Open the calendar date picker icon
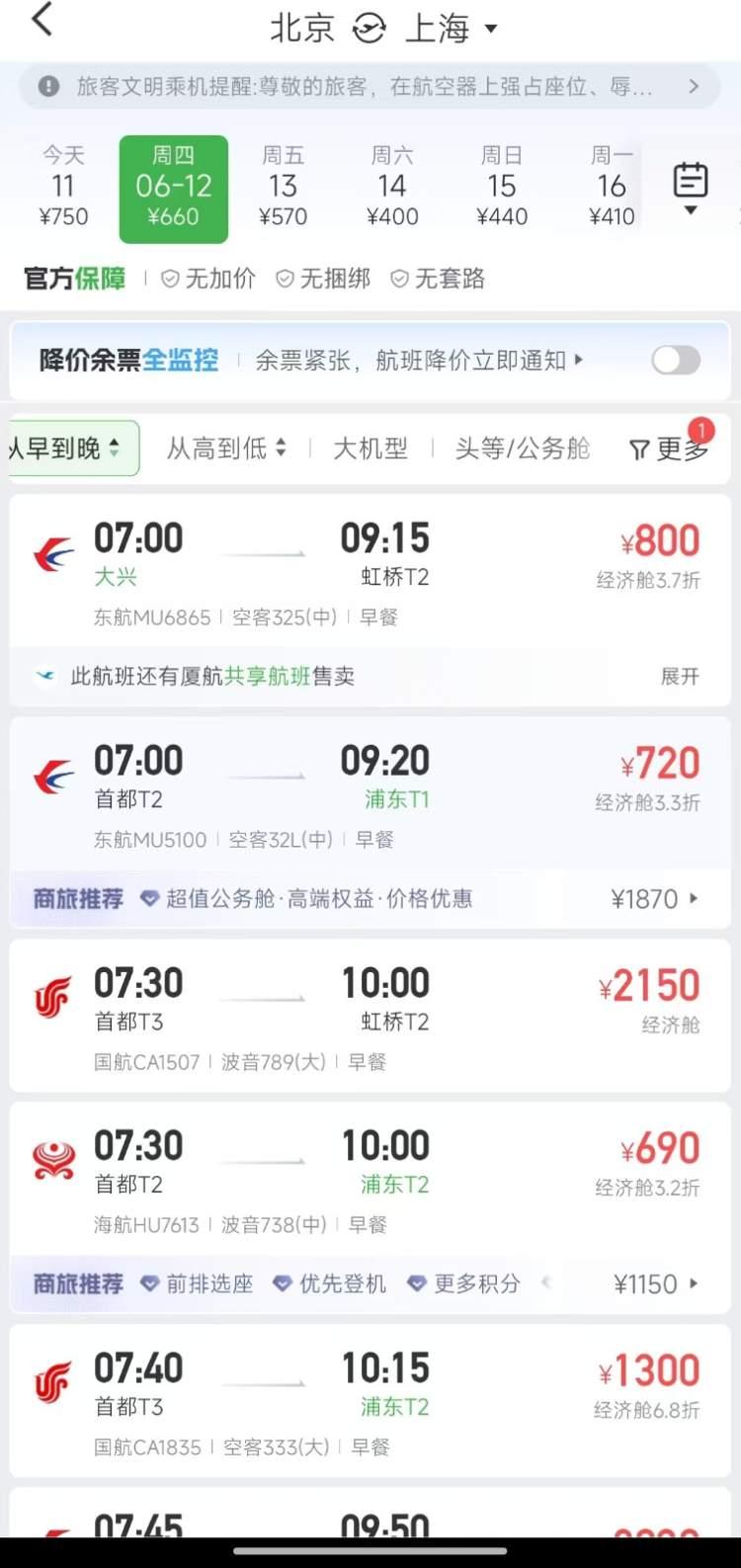 click(691, 186)
